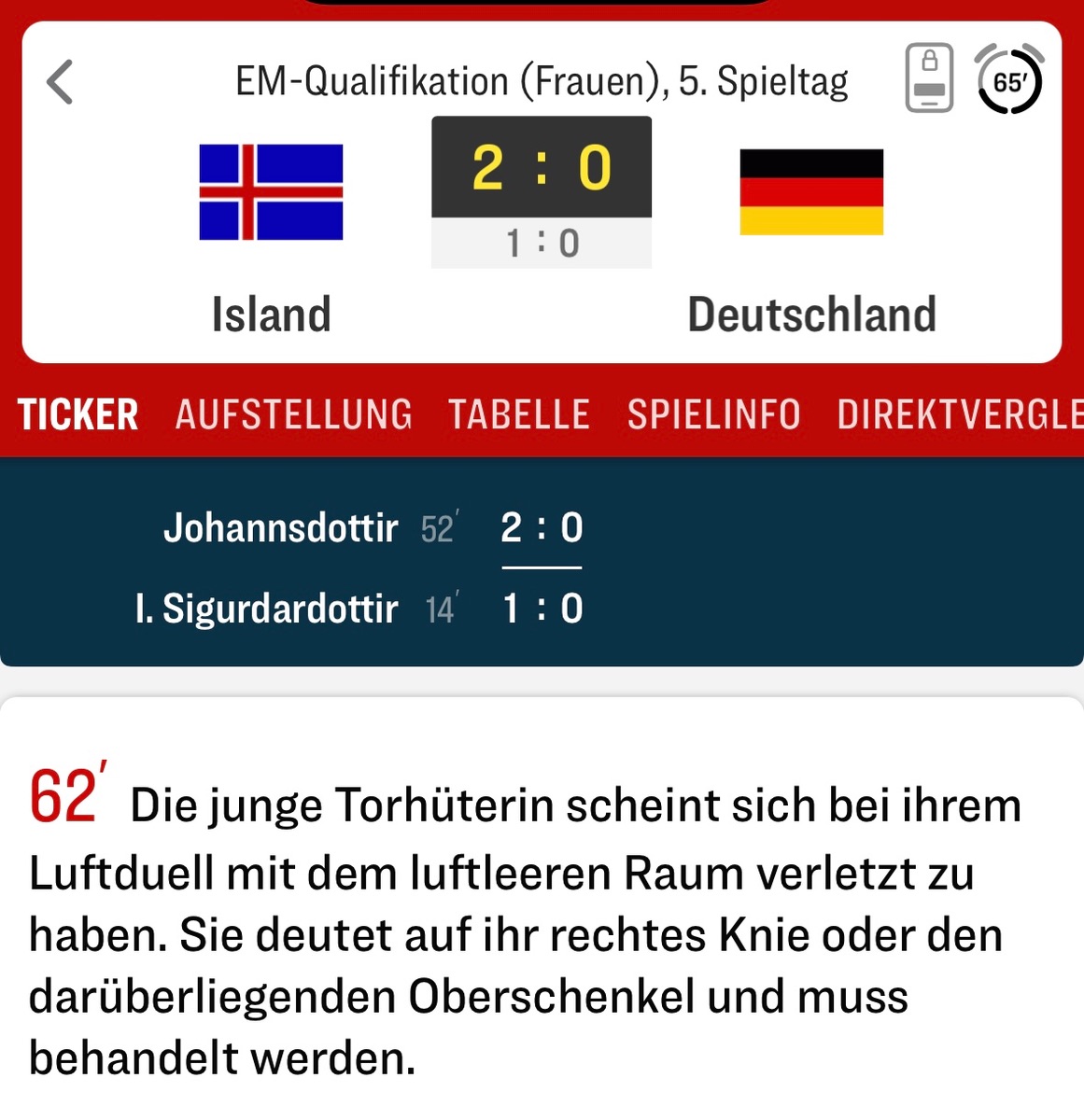This screenshot has height=1120, width=1084.
Task: Select the TICKER tab
Action: pyautogui.click(x=78, y=415)
